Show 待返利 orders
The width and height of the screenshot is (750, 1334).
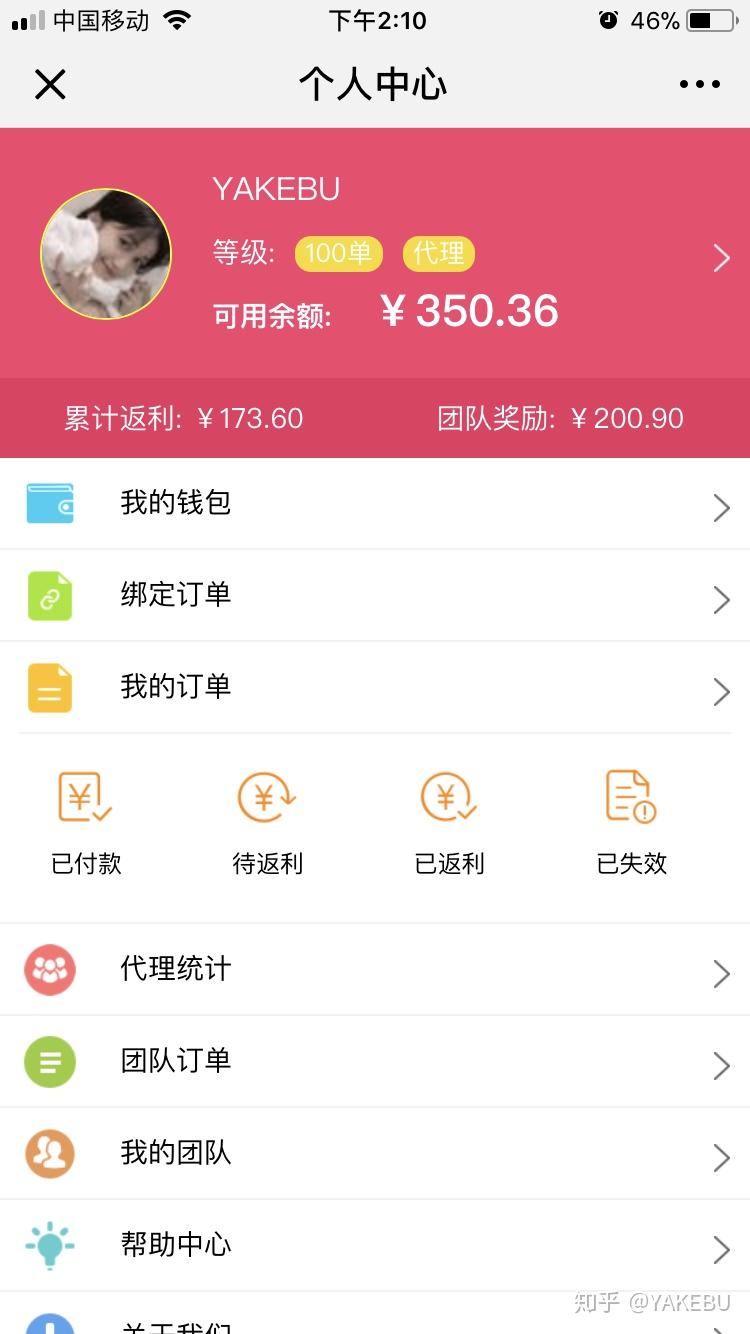pyautogui.click(x=267, y=822)
